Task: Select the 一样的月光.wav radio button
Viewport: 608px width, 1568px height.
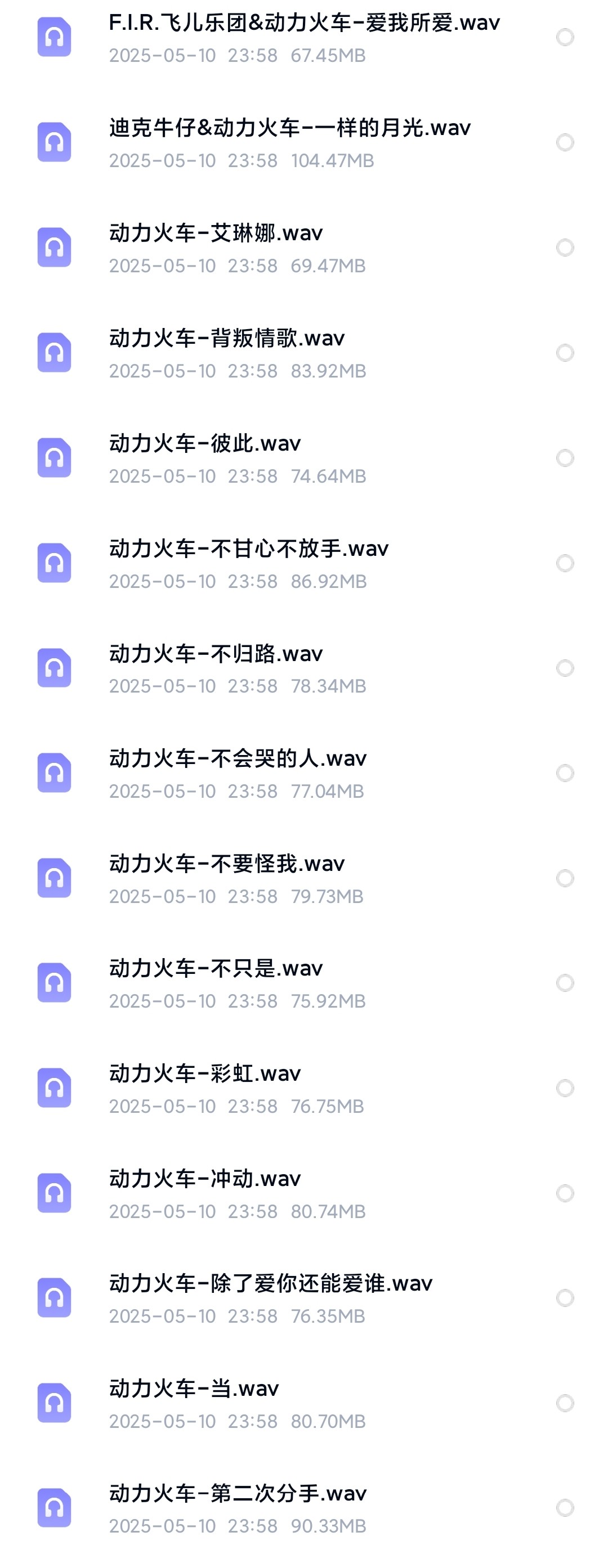Action: point(565,142)
